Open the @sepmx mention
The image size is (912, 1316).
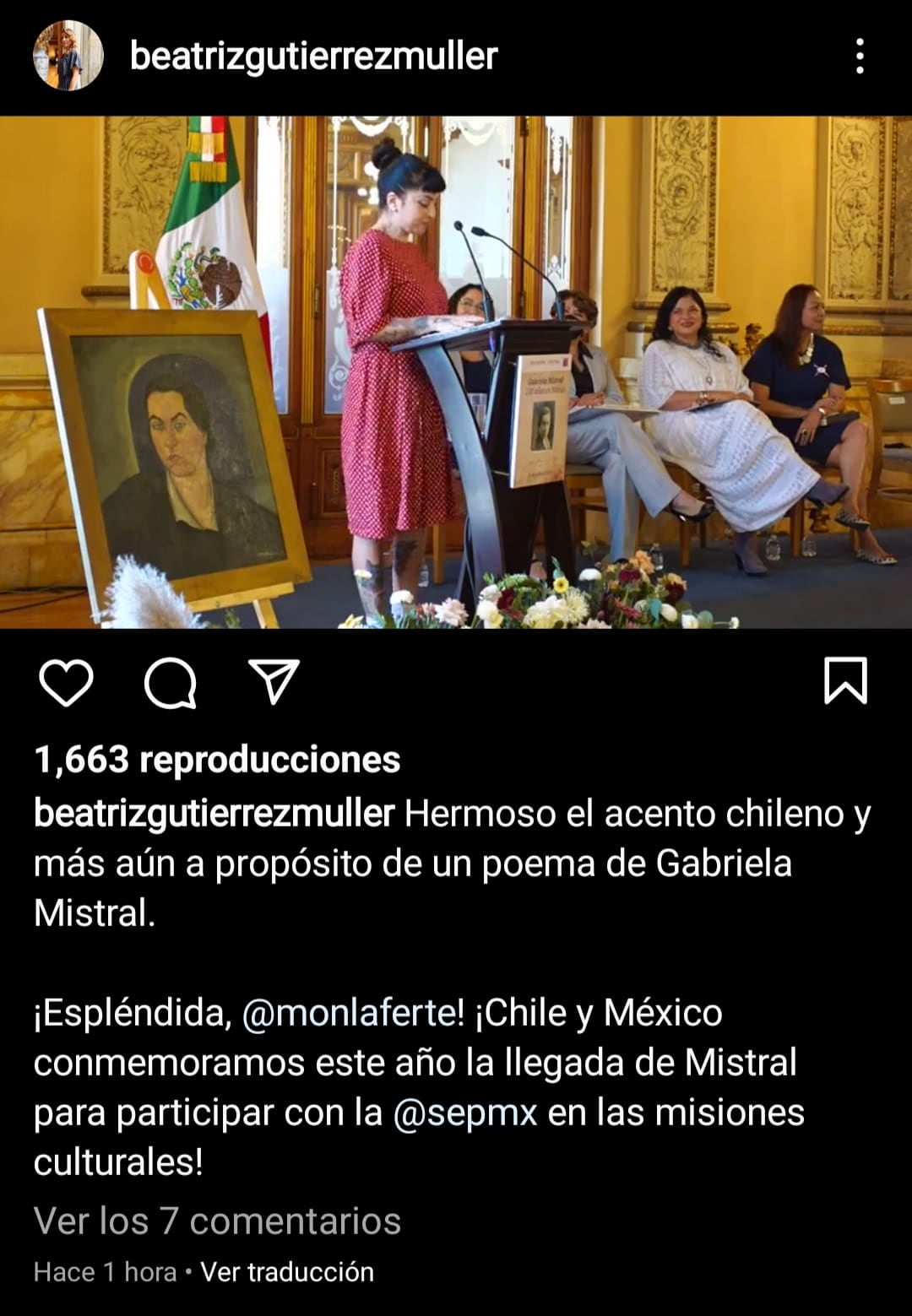465,1112
